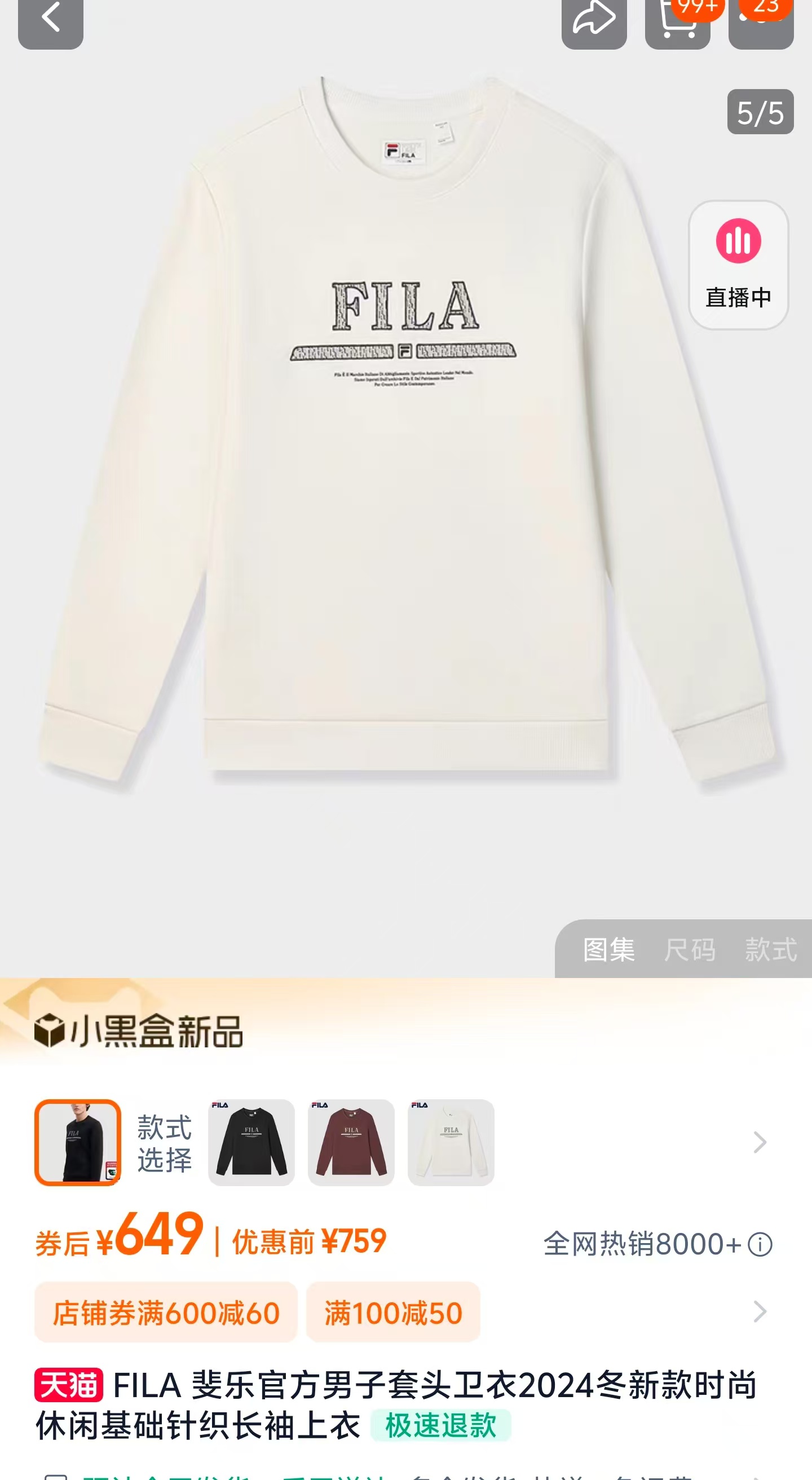Screen dimensions: 812x1480
Task: Expand the coupon list chevron
Action: click(x=759, y=1312)
